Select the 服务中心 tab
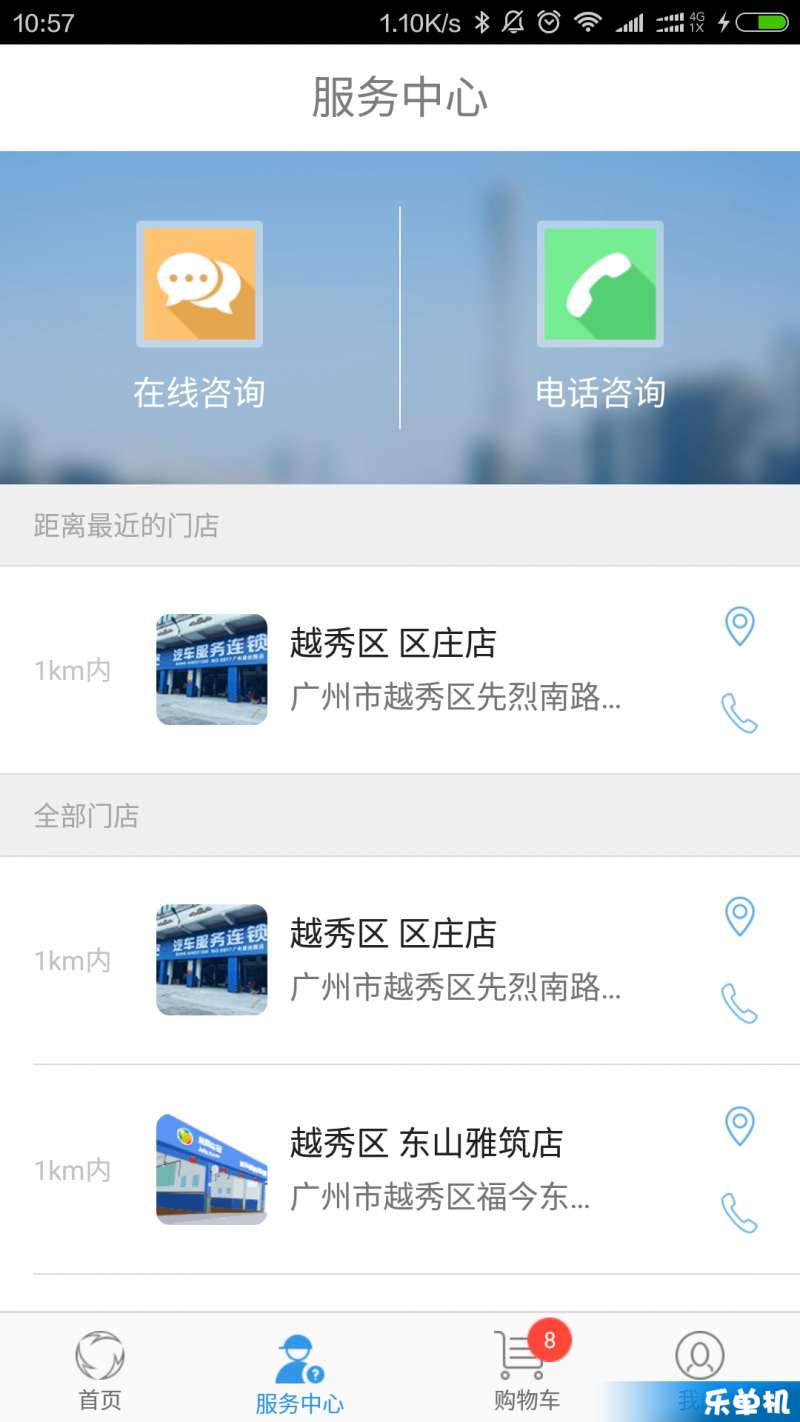 click(x=300, y=1368)
